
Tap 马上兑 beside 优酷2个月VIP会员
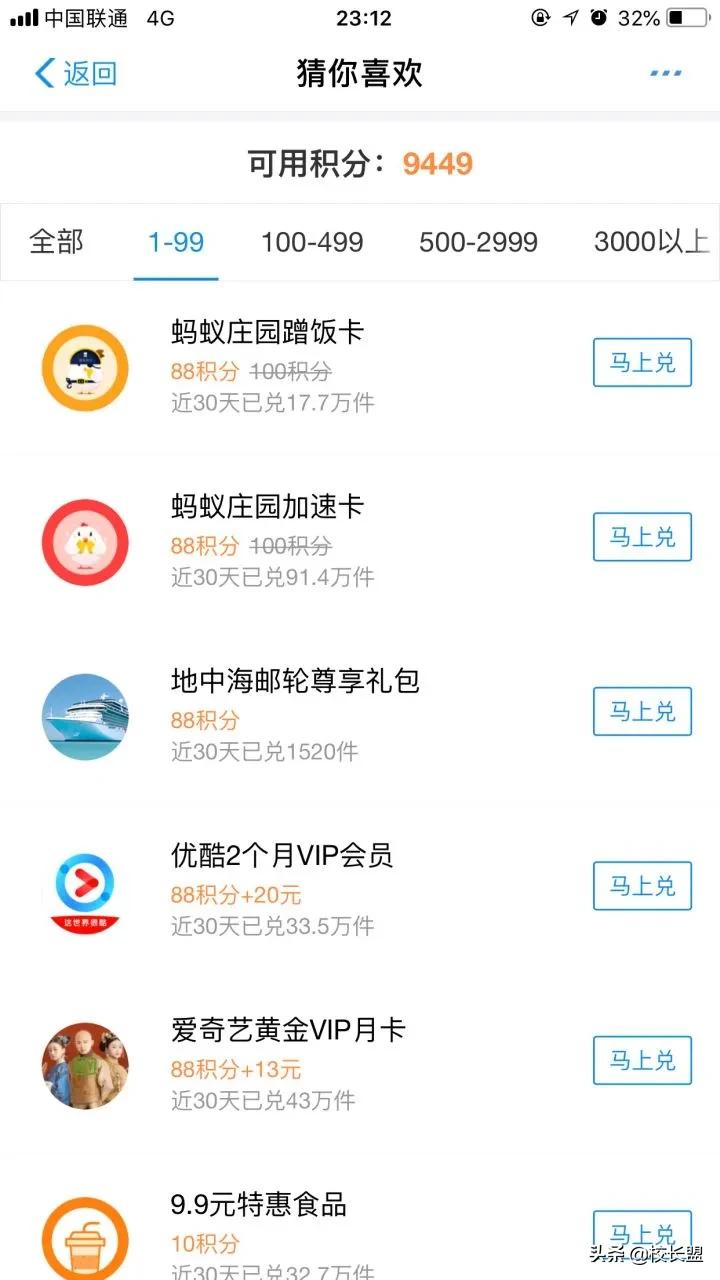[642, 886]
